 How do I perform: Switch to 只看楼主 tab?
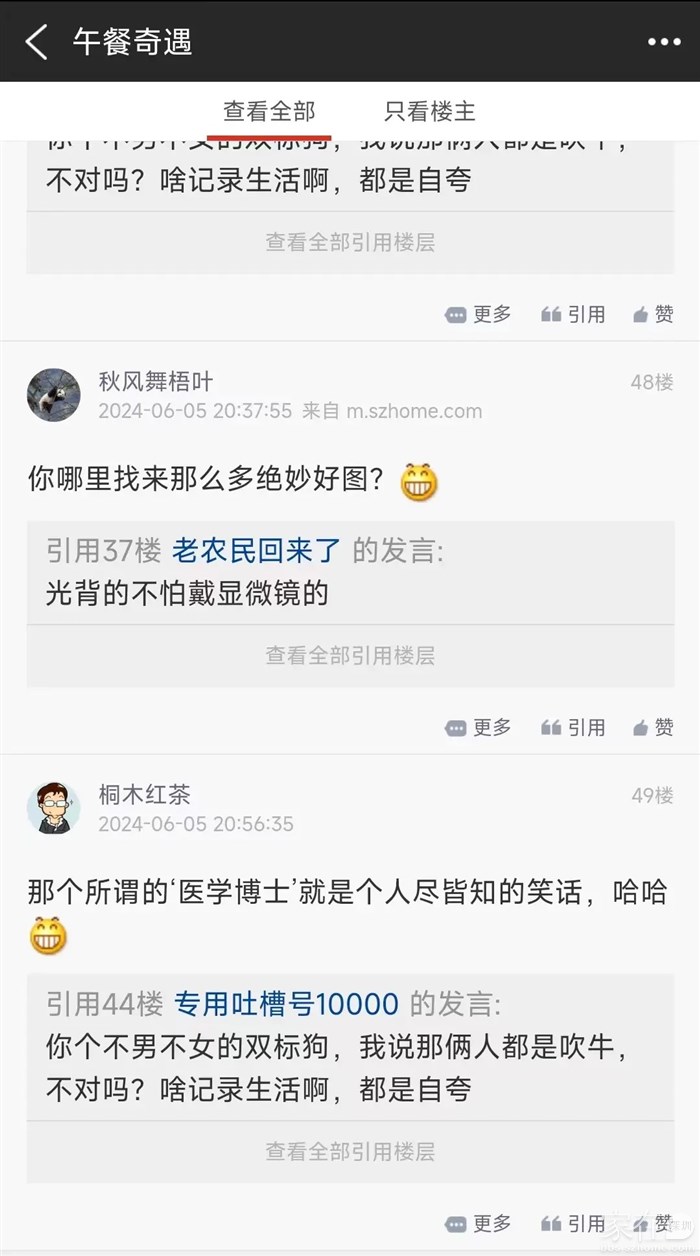(x=430, y=111)
